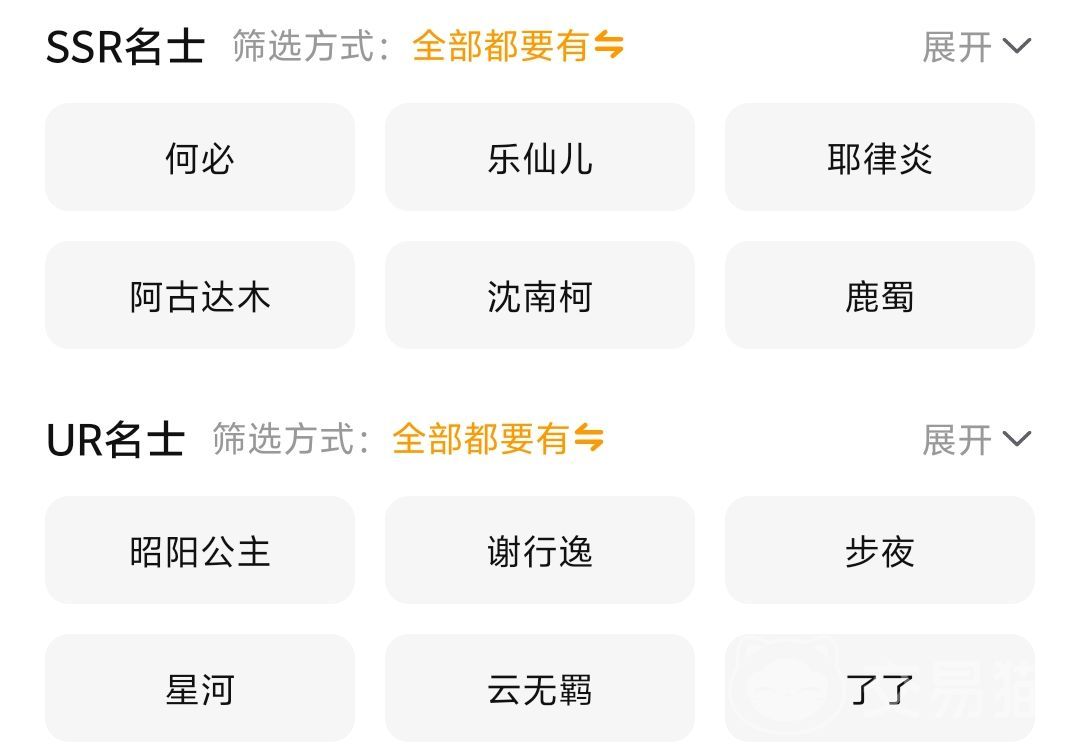
Task: Choose the 耶律炎 chip
Action: tap(880, 157)
